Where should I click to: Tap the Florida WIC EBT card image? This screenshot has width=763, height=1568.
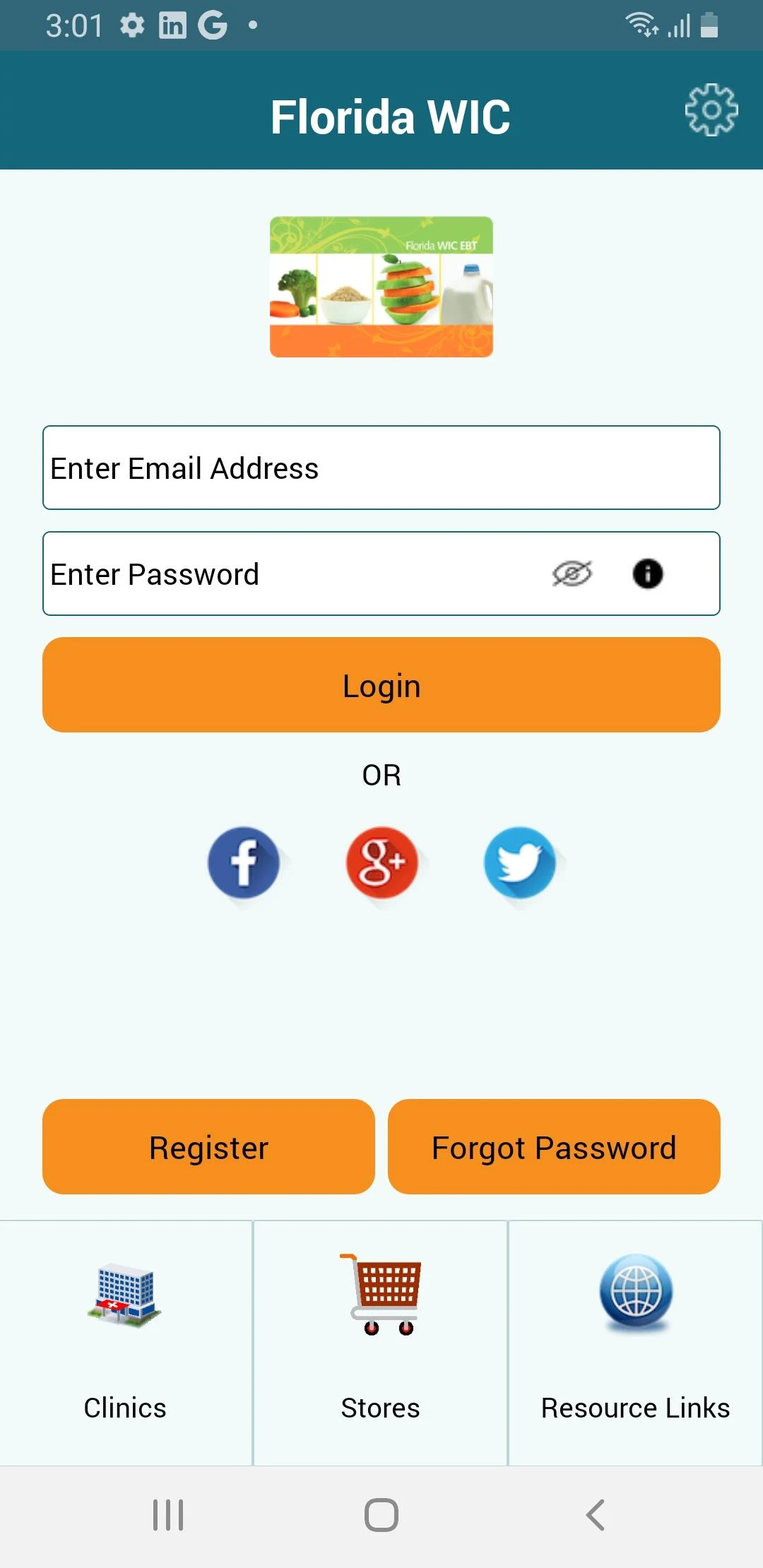(x=381, y=286)
